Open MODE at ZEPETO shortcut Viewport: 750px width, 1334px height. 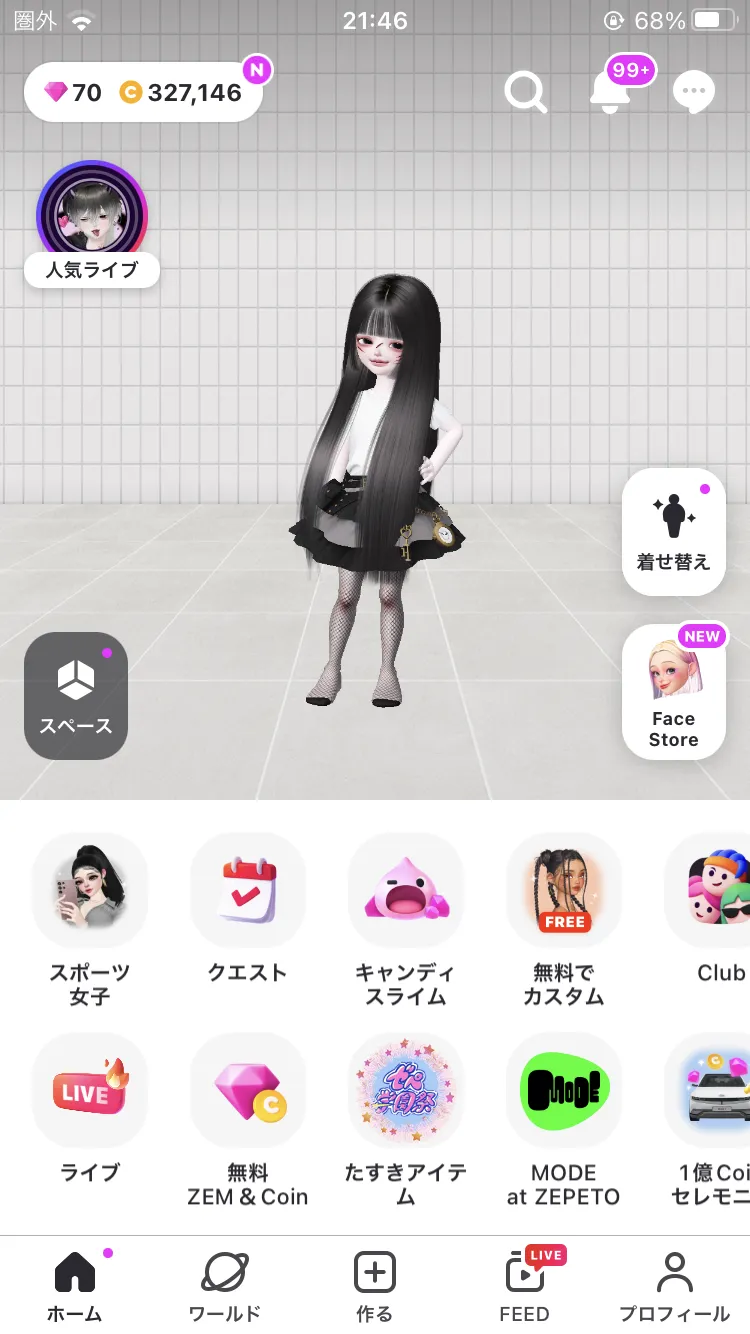point(564,1120)
